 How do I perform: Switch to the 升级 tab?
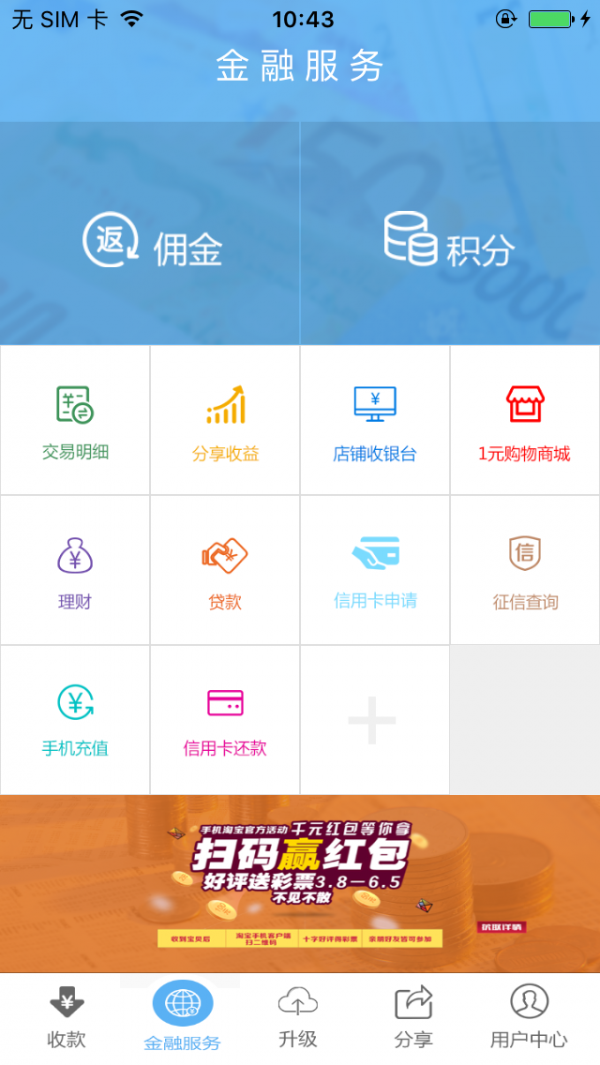[x=298, y=1017]
